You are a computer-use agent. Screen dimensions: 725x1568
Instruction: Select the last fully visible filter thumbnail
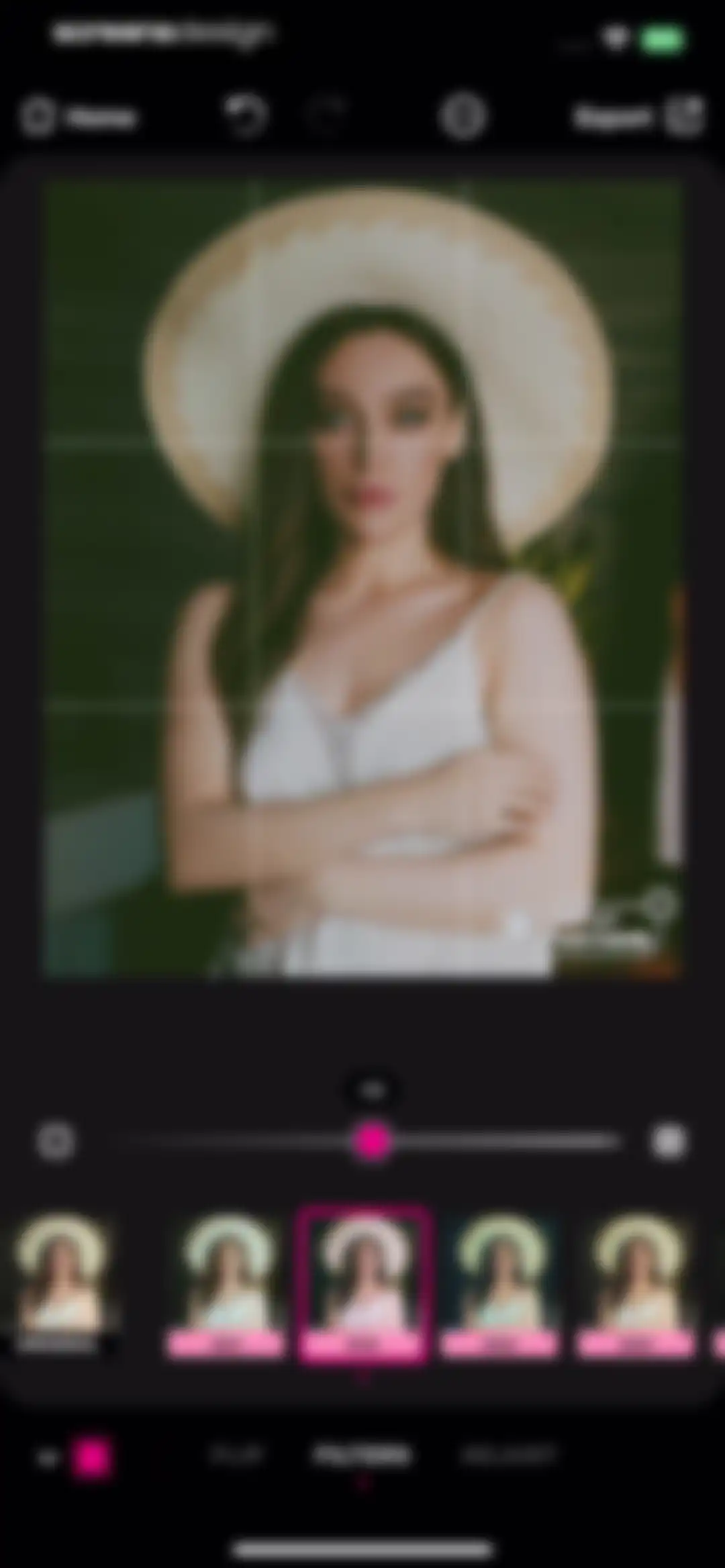(x=636, y=1285)
